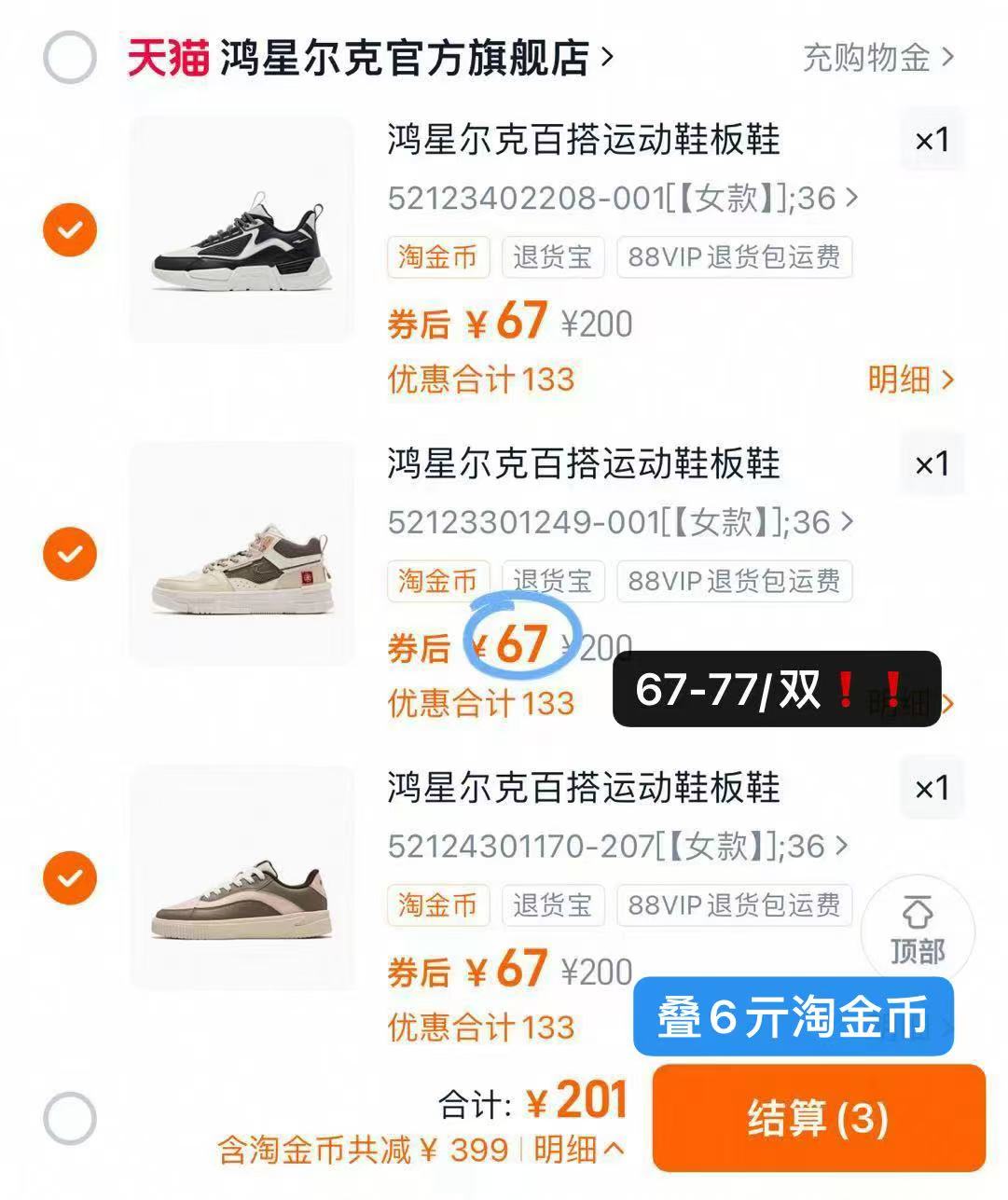Open the beige high-top sneaker product image
1008x1200 pixels.
(x=242, y=554)
